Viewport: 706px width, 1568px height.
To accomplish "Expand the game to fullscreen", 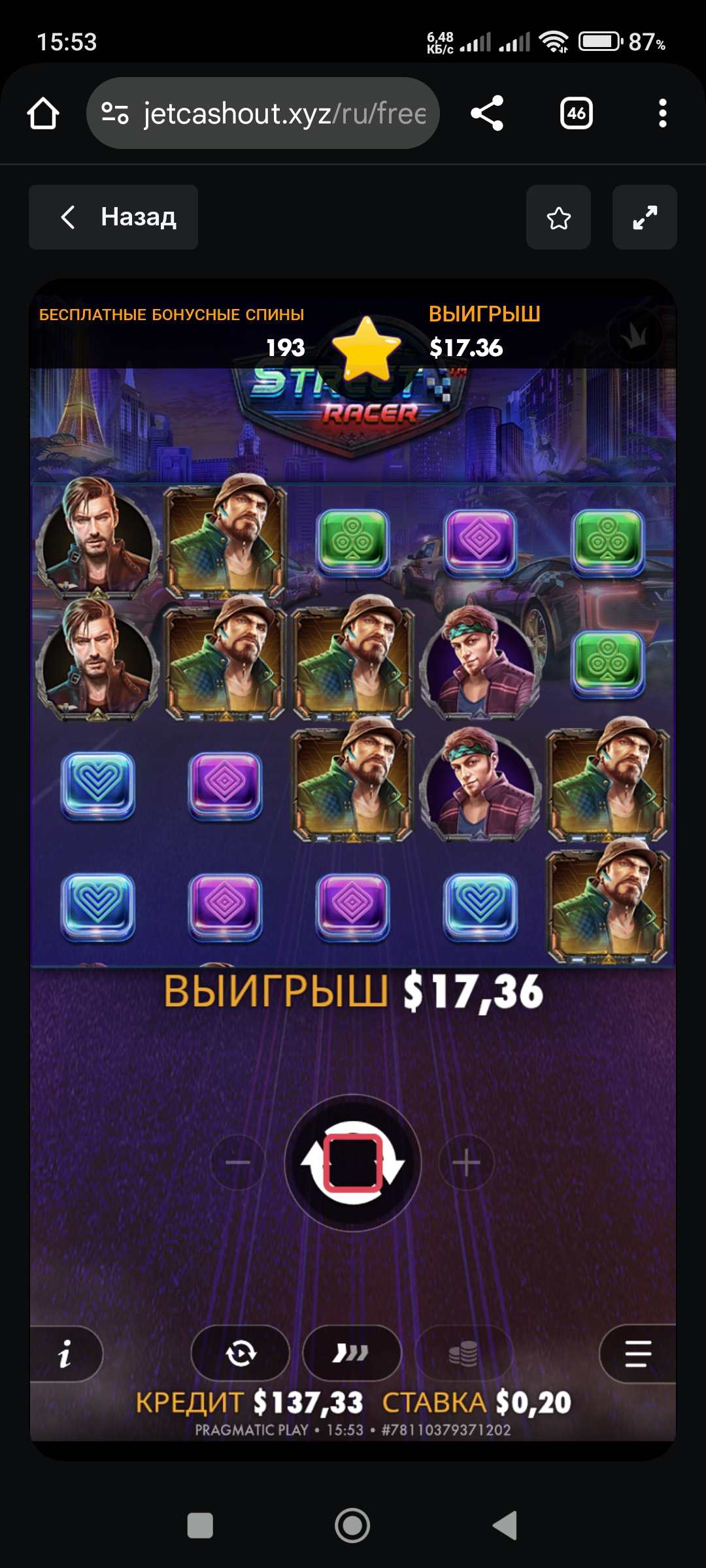I will click(x=645, y=218).
